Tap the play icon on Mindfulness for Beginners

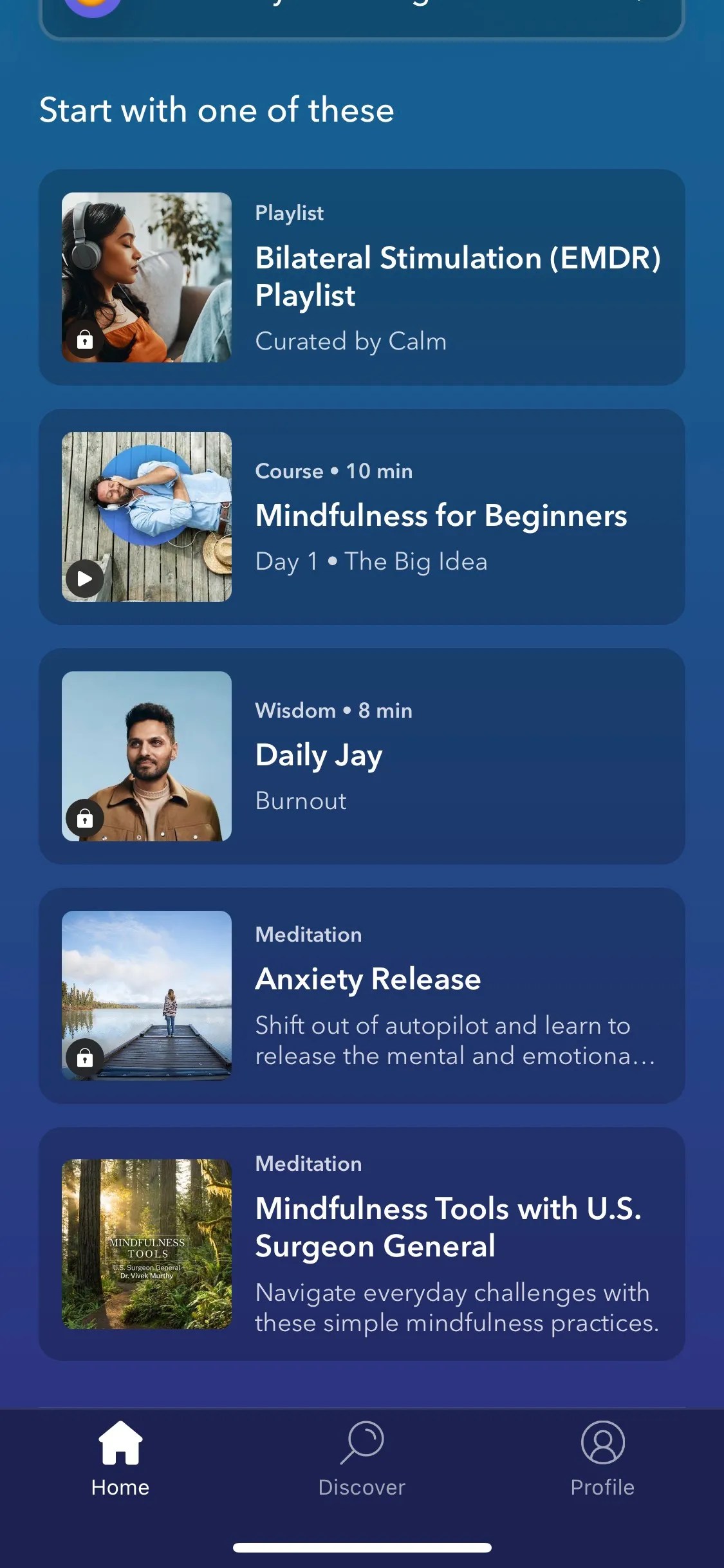pyautogui.click(x=84, y=578)
